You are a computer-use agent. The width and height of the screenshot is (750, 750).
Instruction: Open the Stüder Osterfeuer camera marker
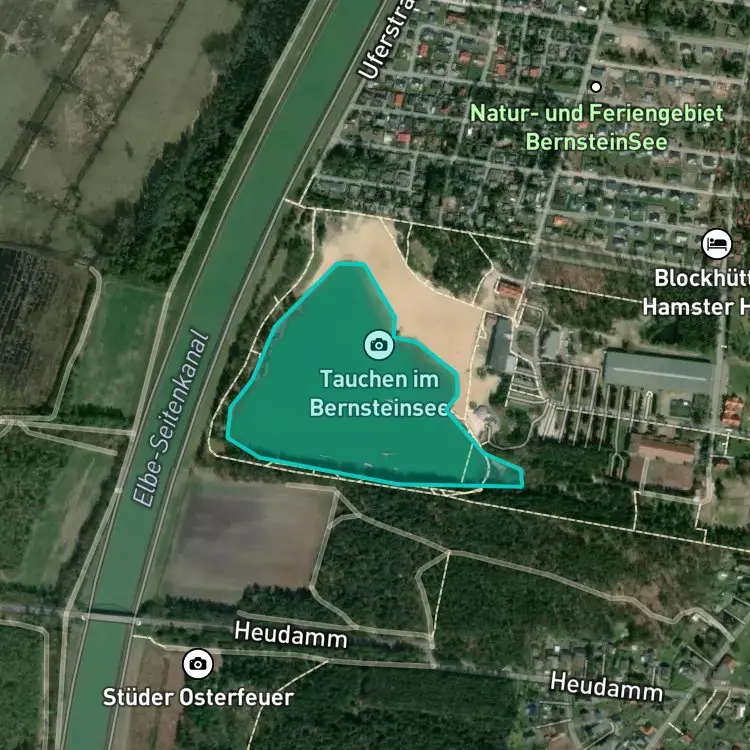click(x=198, y=664)
